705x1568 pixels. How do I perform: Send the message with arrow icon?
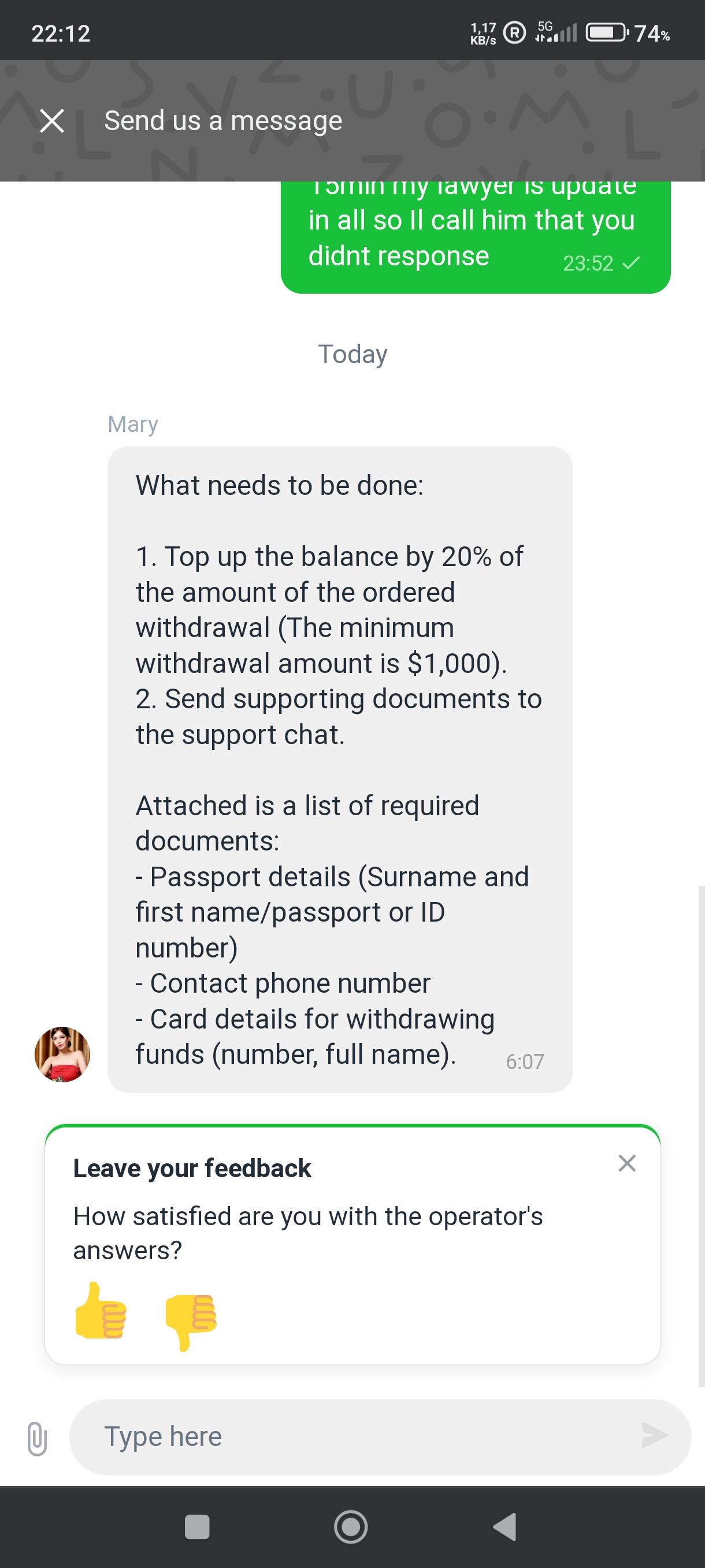655,1435
